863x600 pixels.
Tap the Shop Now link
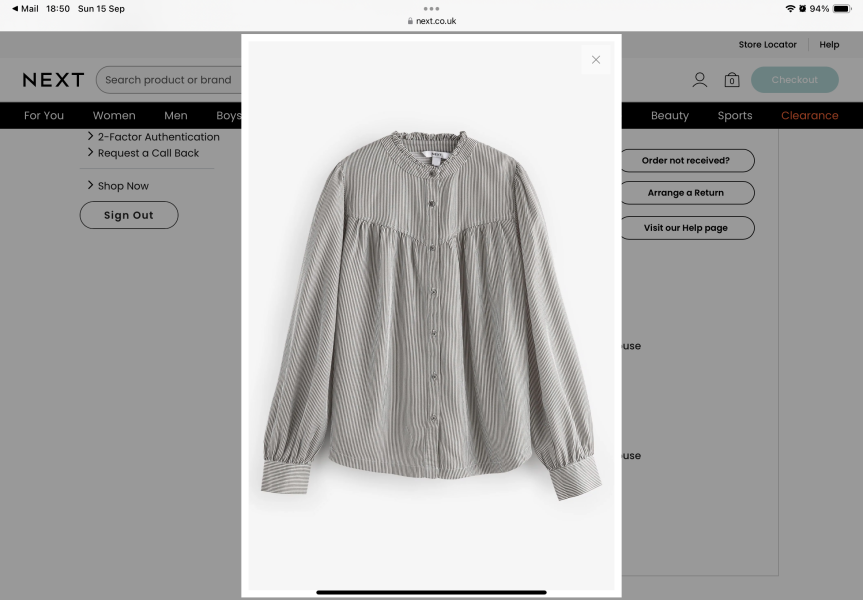[123, 186]
